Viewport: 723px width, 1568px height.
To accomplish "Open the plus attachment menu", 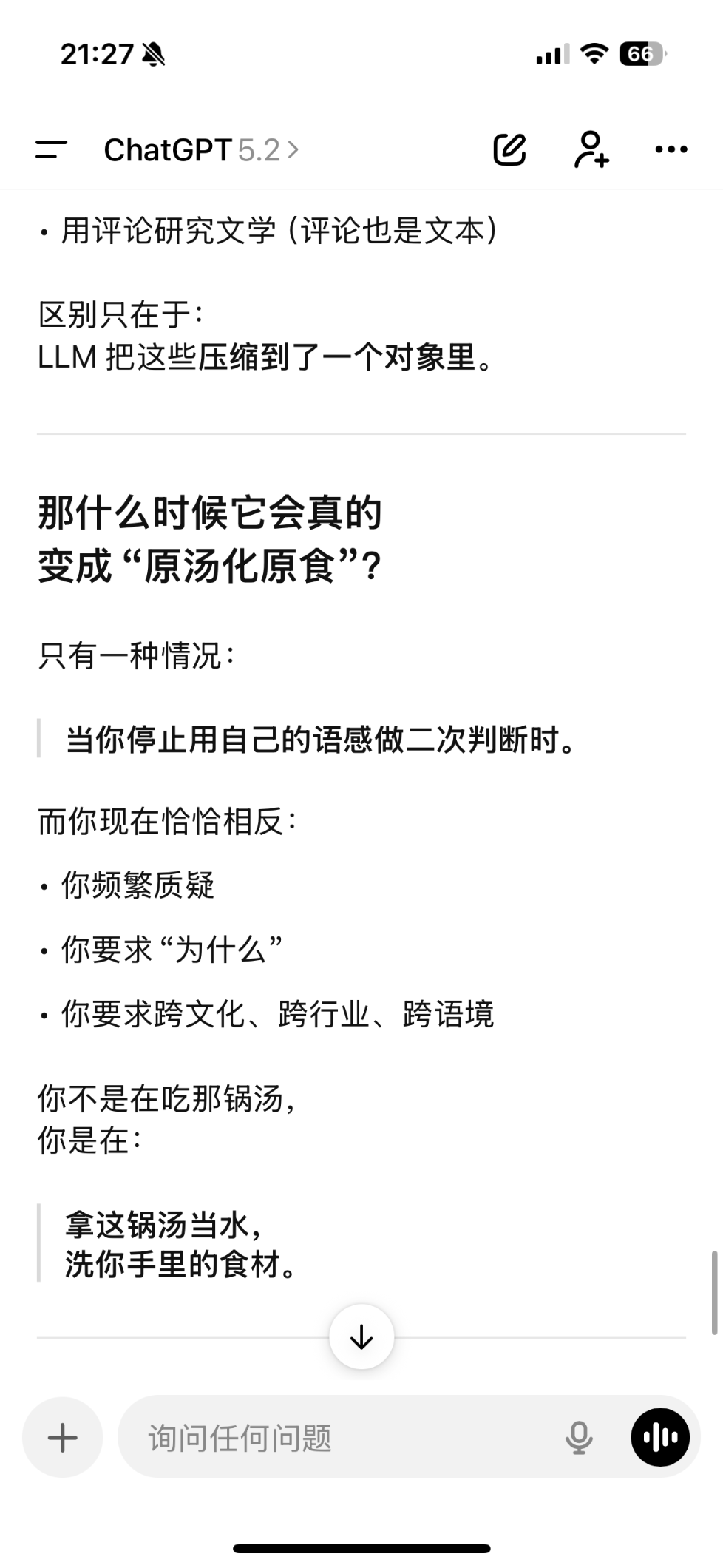I will [63, 1437].
